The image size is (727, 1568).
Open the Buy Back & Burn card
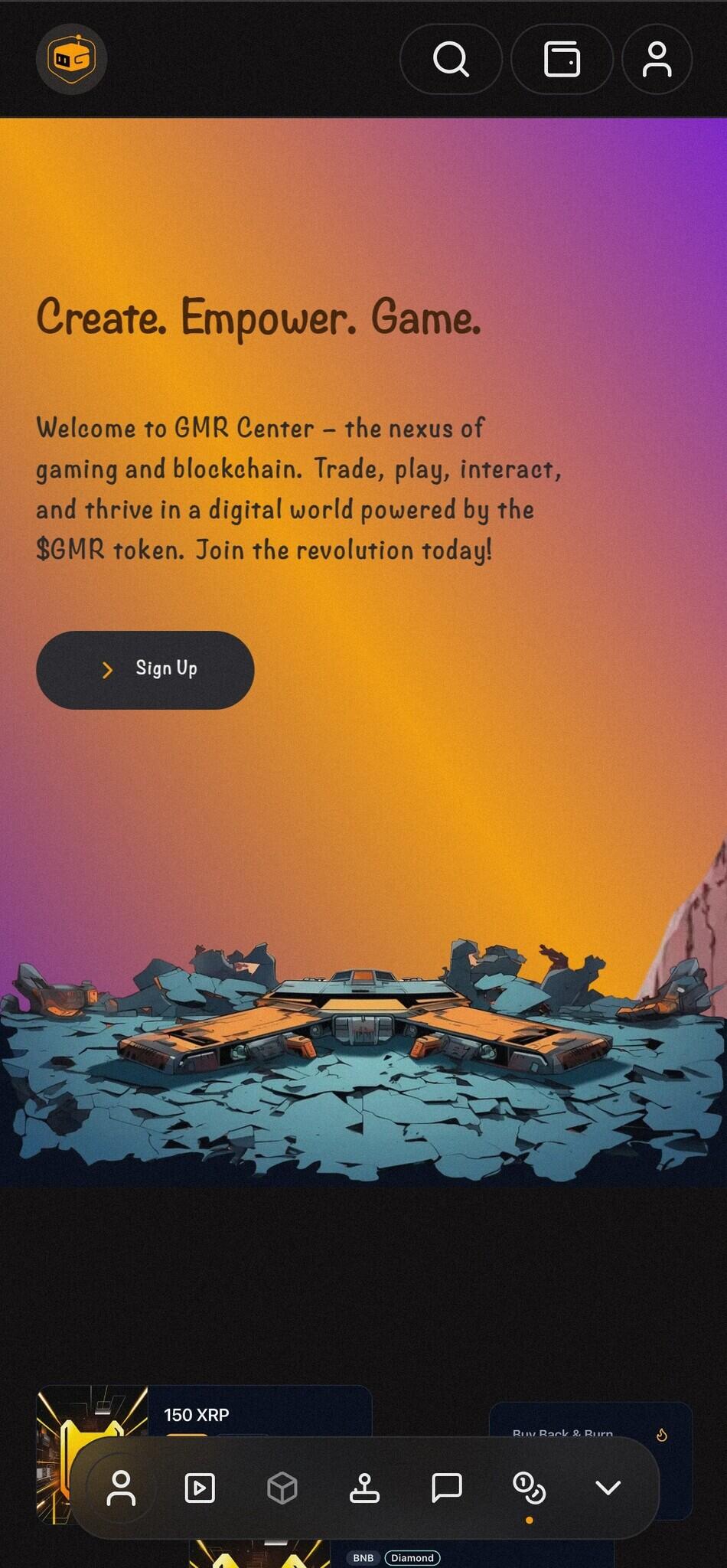click(589, 1424)
